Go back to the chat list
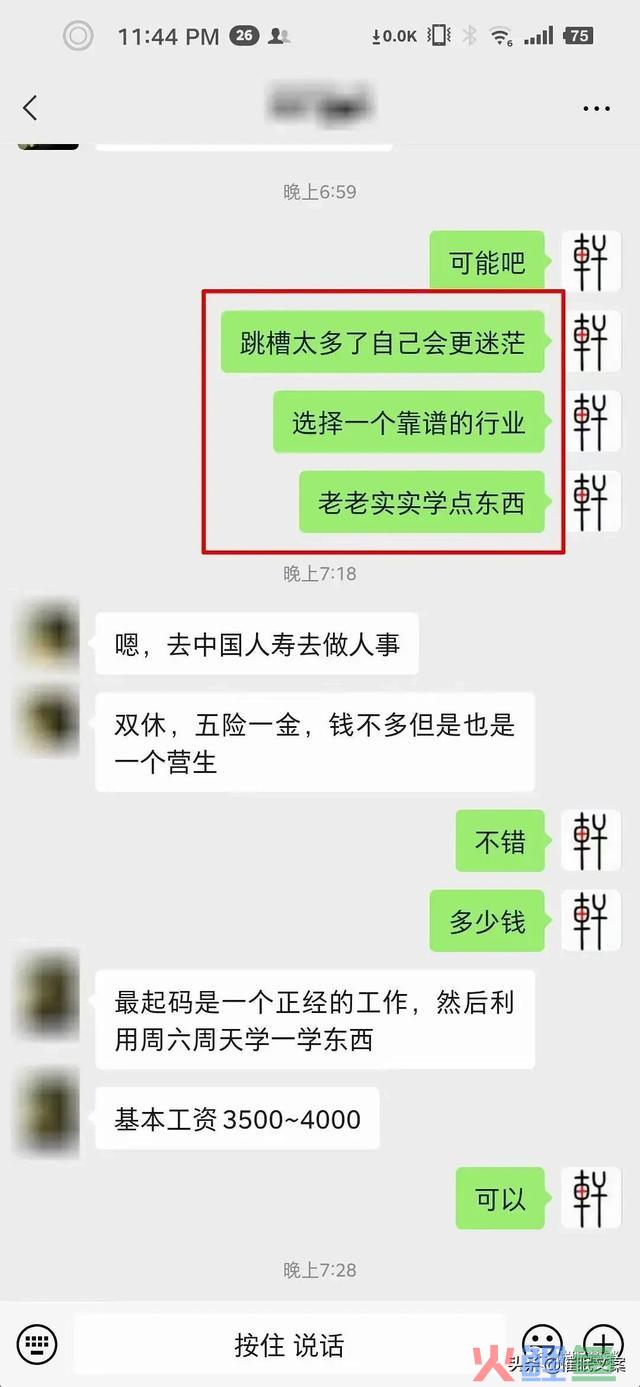Screen dimensions: 640x1387 coord(30,108)
